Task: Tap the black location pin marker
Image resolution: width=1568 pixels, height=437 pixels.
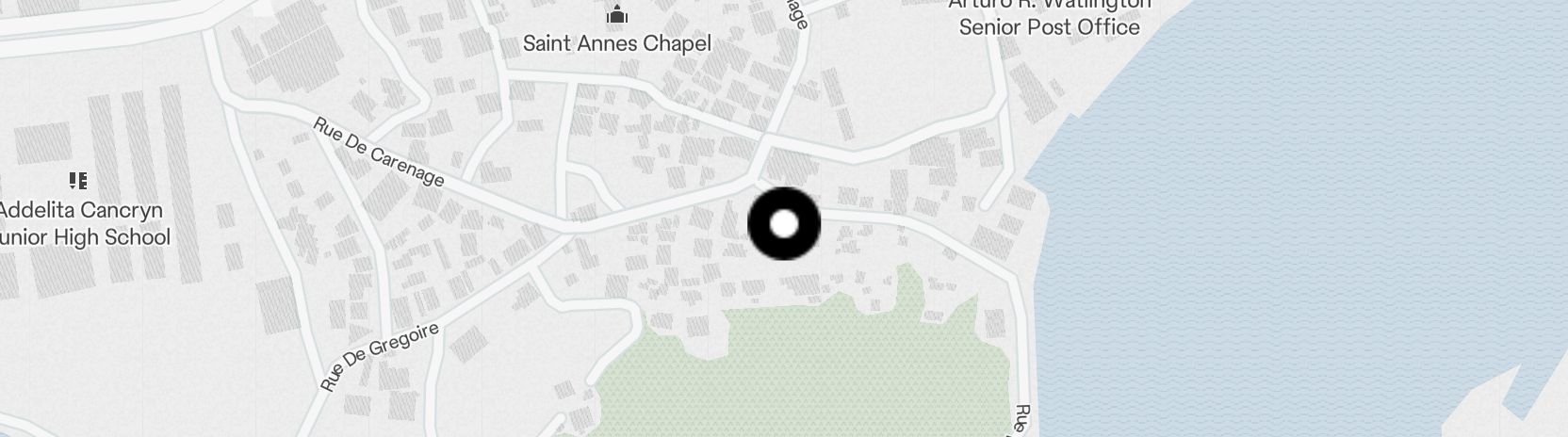Action: click(784, 224)
